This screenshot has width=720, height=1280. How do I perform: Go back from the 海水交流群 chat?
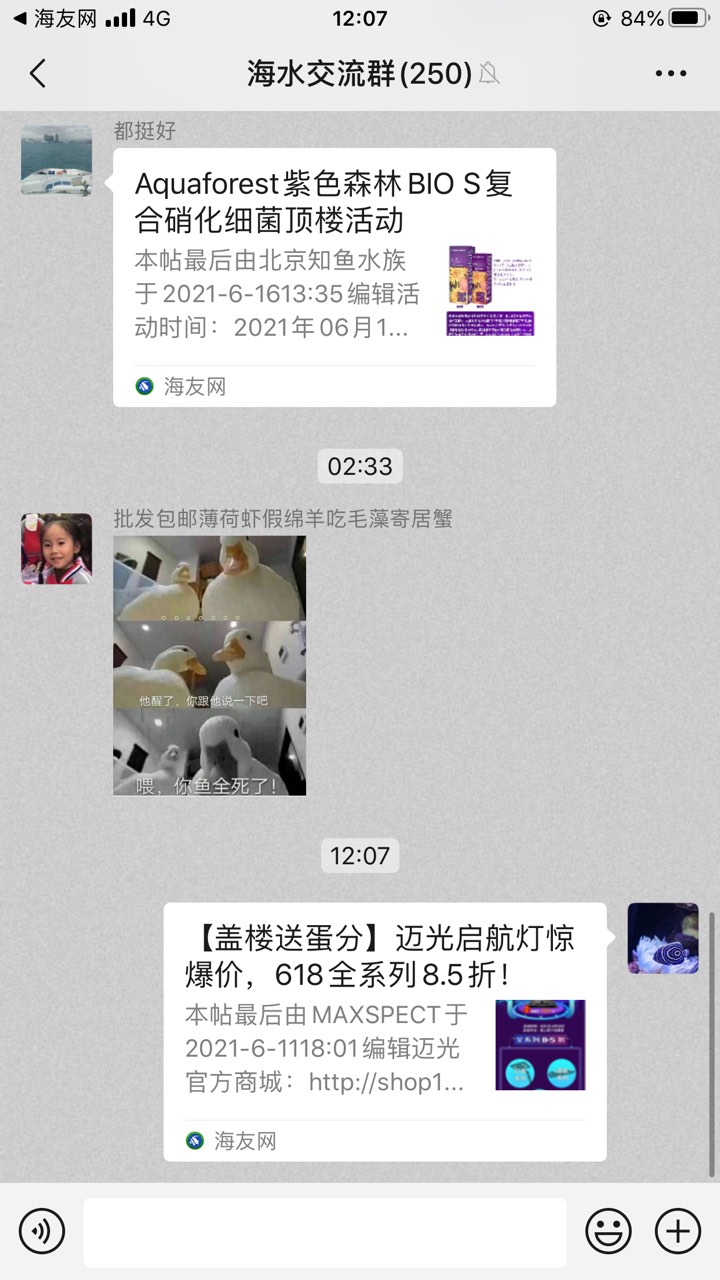pos(38,73)
